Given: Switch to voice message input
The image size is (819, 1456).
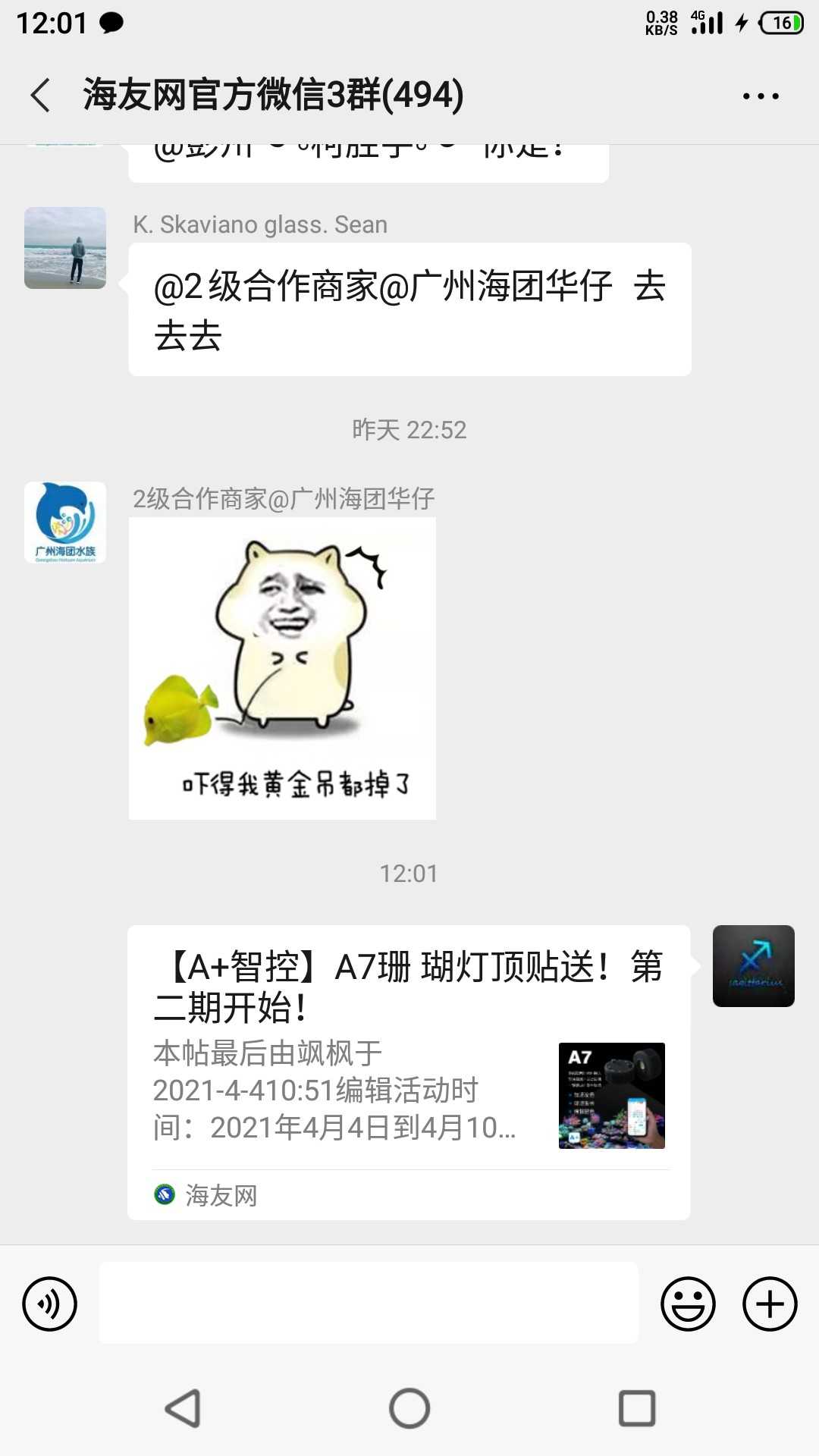Looking at the screenshot, I should tap(50, 1304).
